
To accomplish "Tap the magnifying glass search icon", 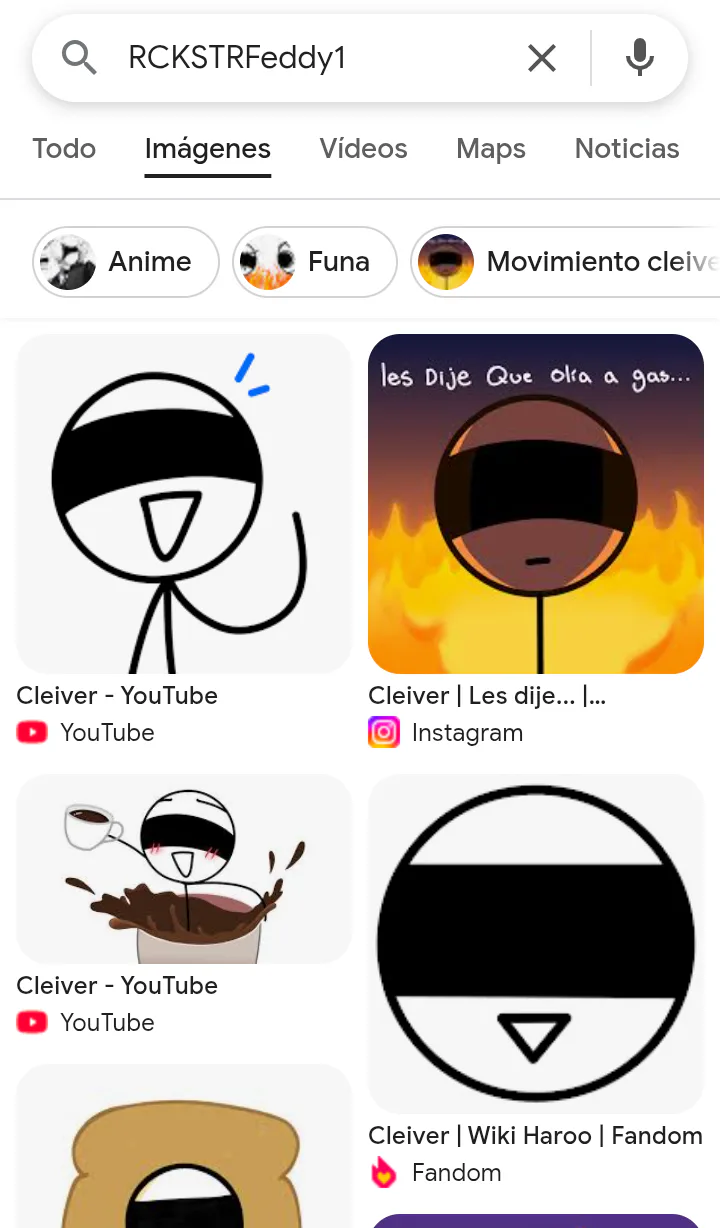I will [x=79, y=58].
